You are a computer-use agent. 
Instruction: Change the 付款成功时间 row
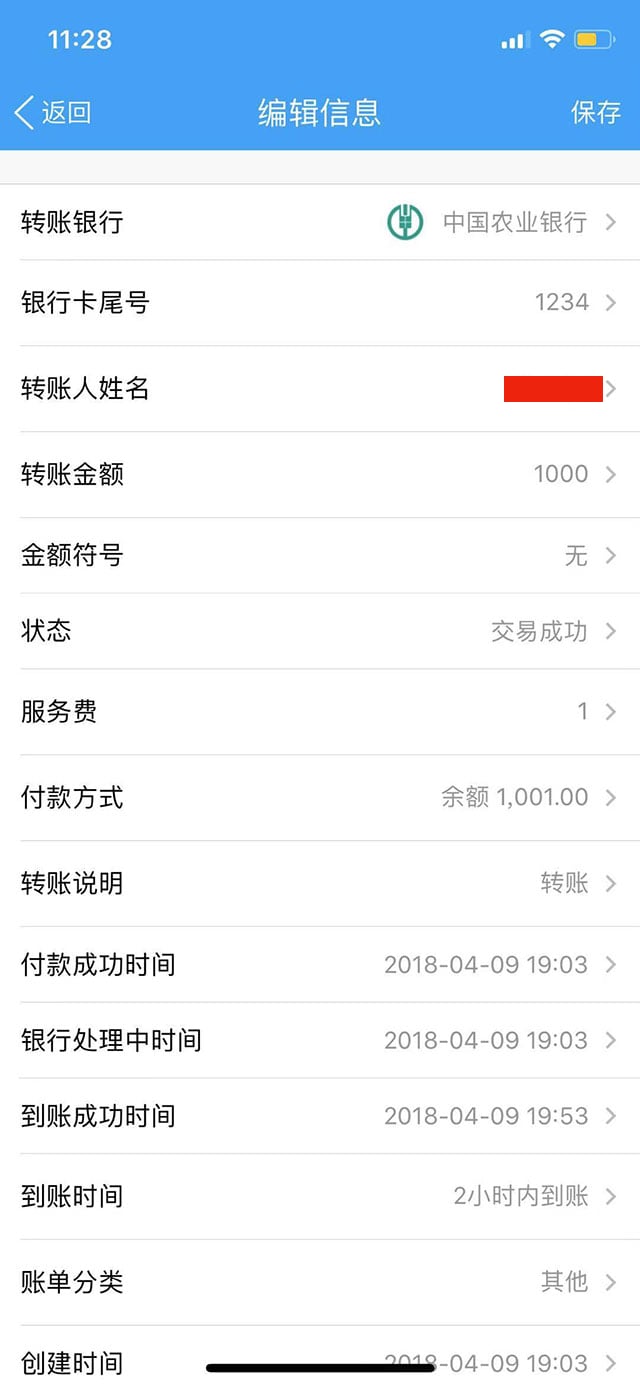320,965
